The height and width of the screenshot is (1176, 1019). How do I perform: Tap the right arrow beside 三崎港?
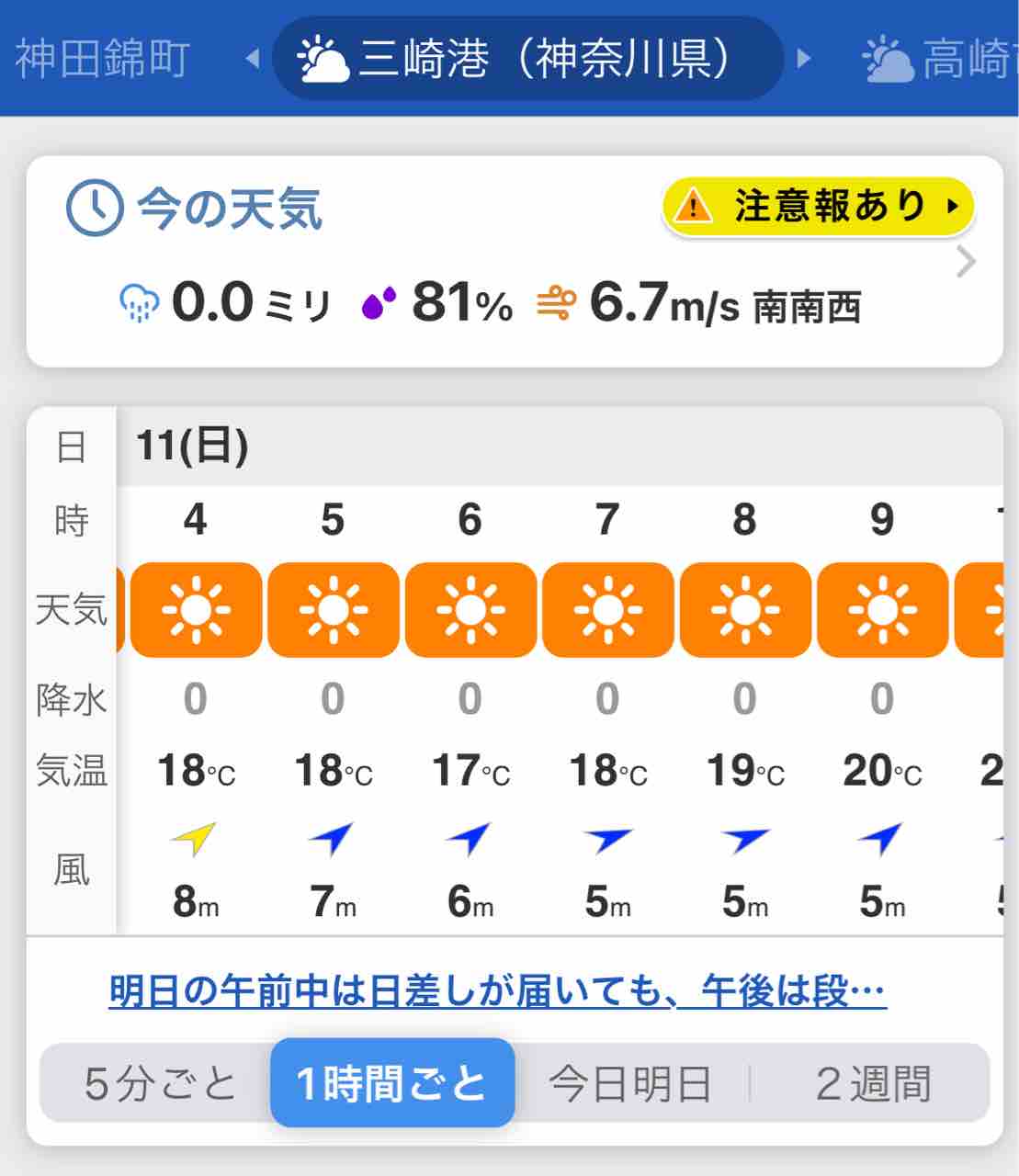pos(804,59)
